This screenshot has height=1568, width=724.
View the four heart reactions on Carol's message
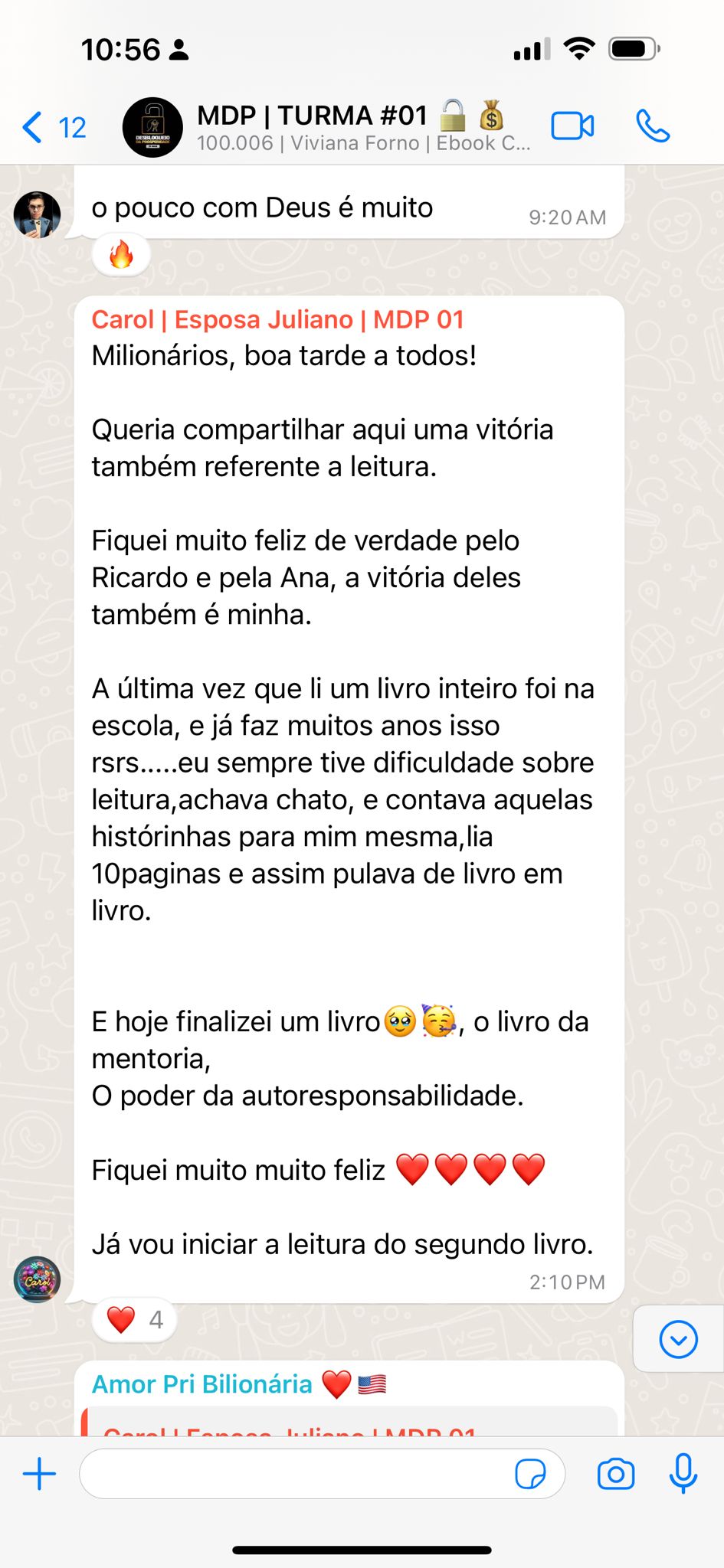click(134, 1319)
